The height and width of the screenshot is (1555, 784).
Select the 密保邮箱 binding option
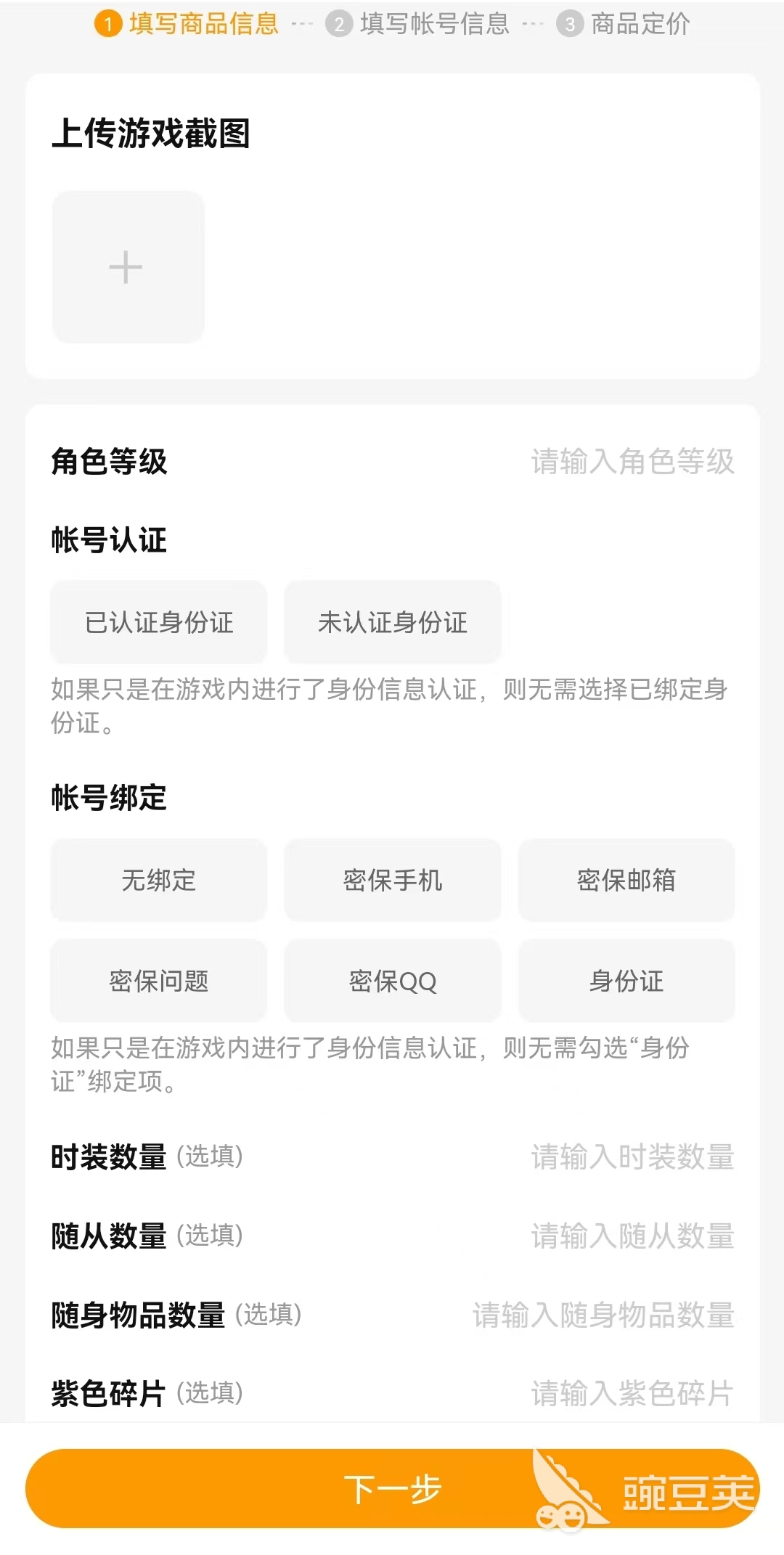626,881
